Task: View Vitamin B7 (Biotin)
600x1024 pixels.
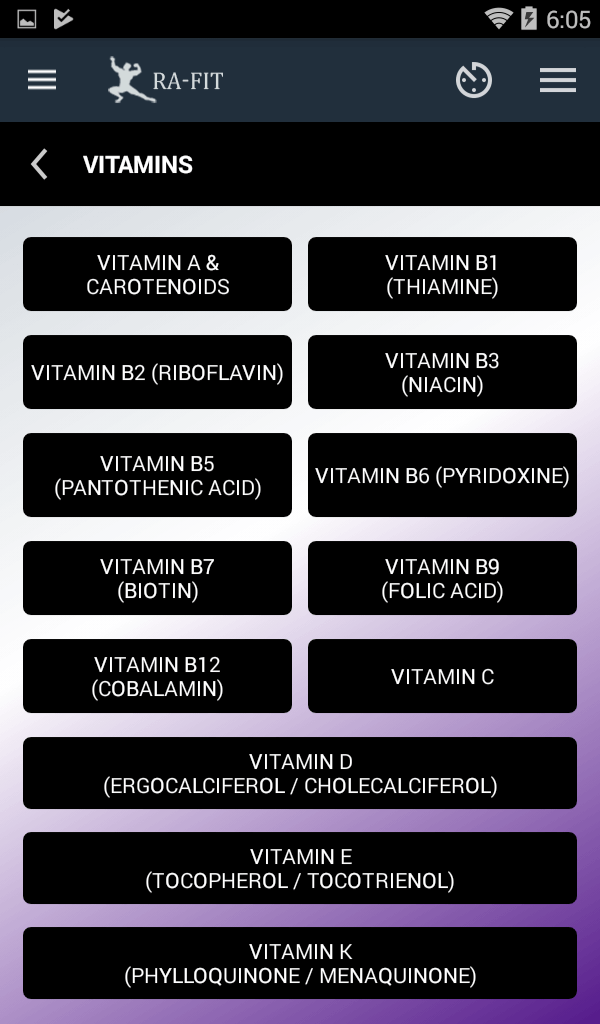Action: click(157, 578)
